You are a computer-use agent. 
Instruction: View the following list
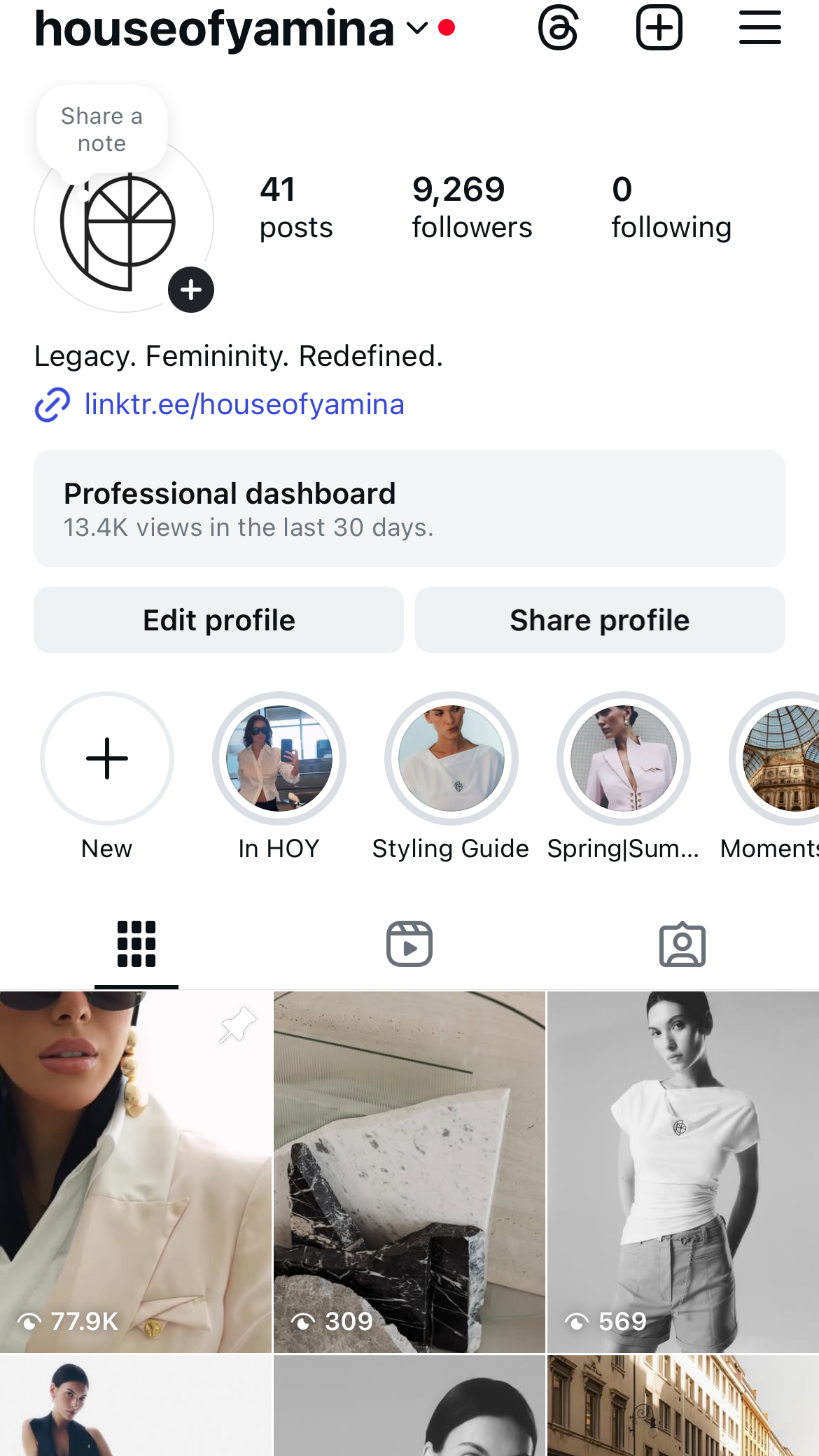[671, 208]
